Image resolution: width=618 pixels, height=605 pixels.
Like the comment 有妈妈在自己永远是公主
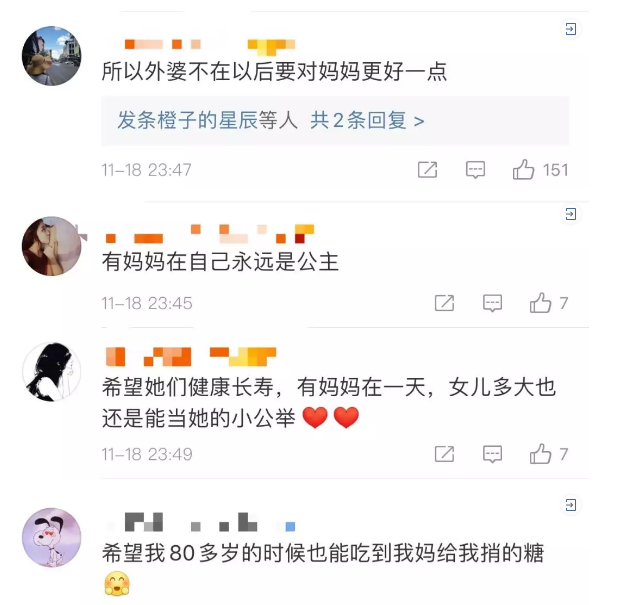coord(541,302)
